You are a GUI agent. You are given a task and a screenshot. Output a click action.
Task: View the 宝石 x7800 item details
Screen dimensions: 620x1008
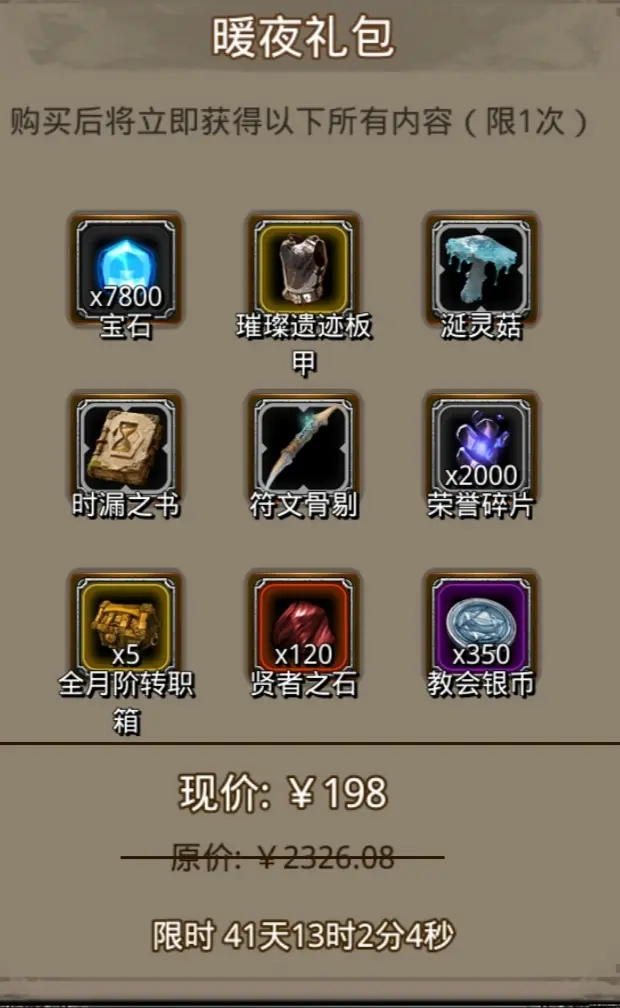tap(126, 268)
